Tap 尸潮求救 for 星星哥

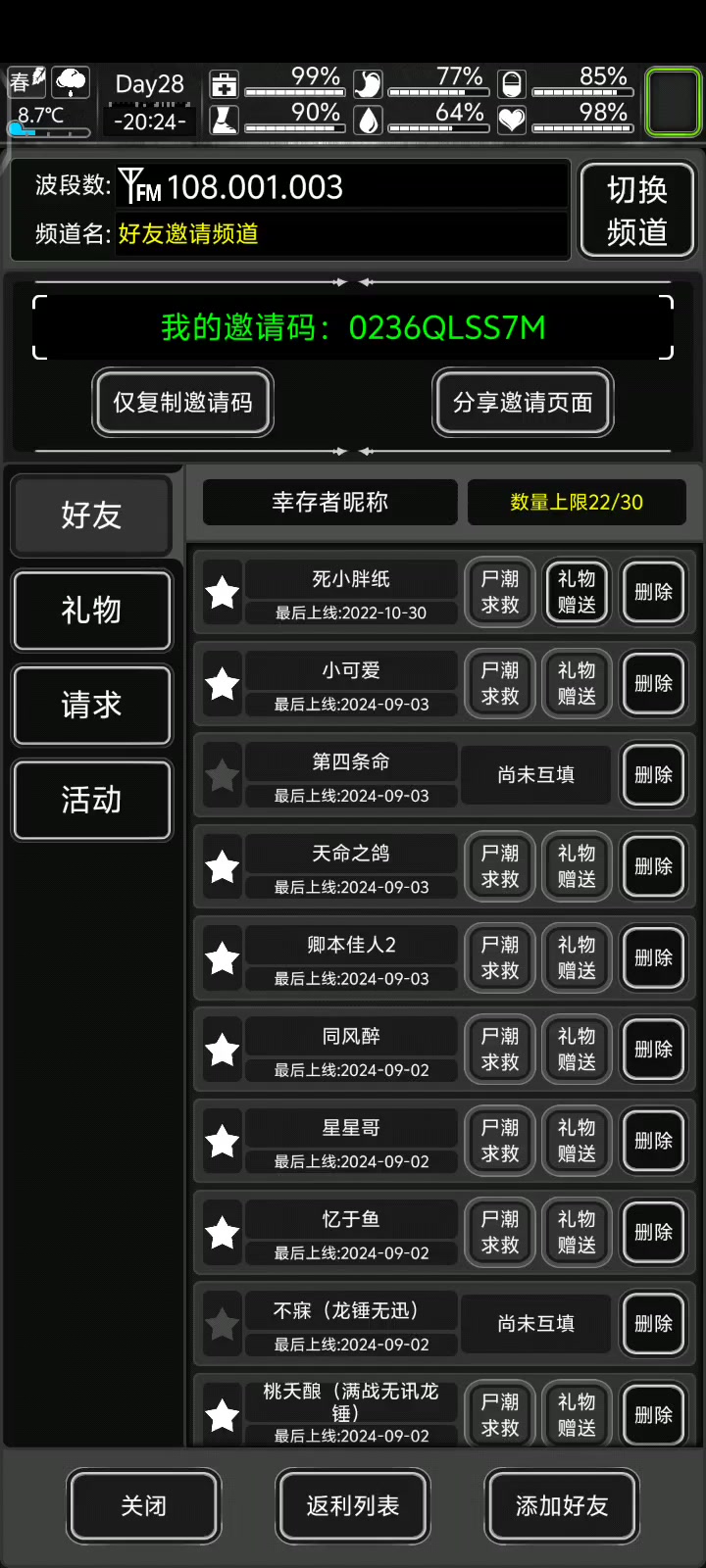click(x=500, y=1141)
